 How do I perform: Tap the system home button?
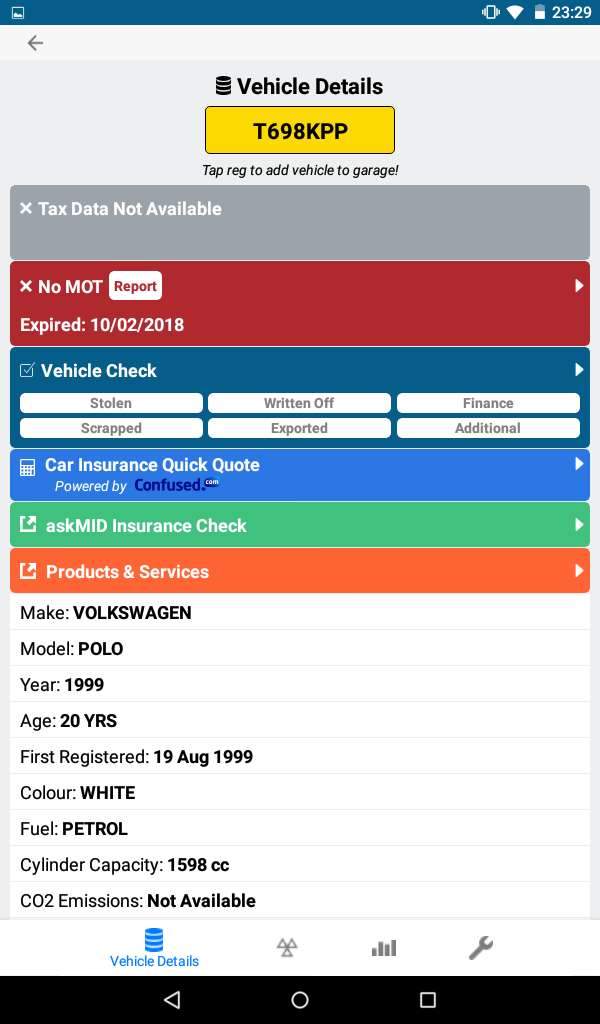click(300, 1000)
